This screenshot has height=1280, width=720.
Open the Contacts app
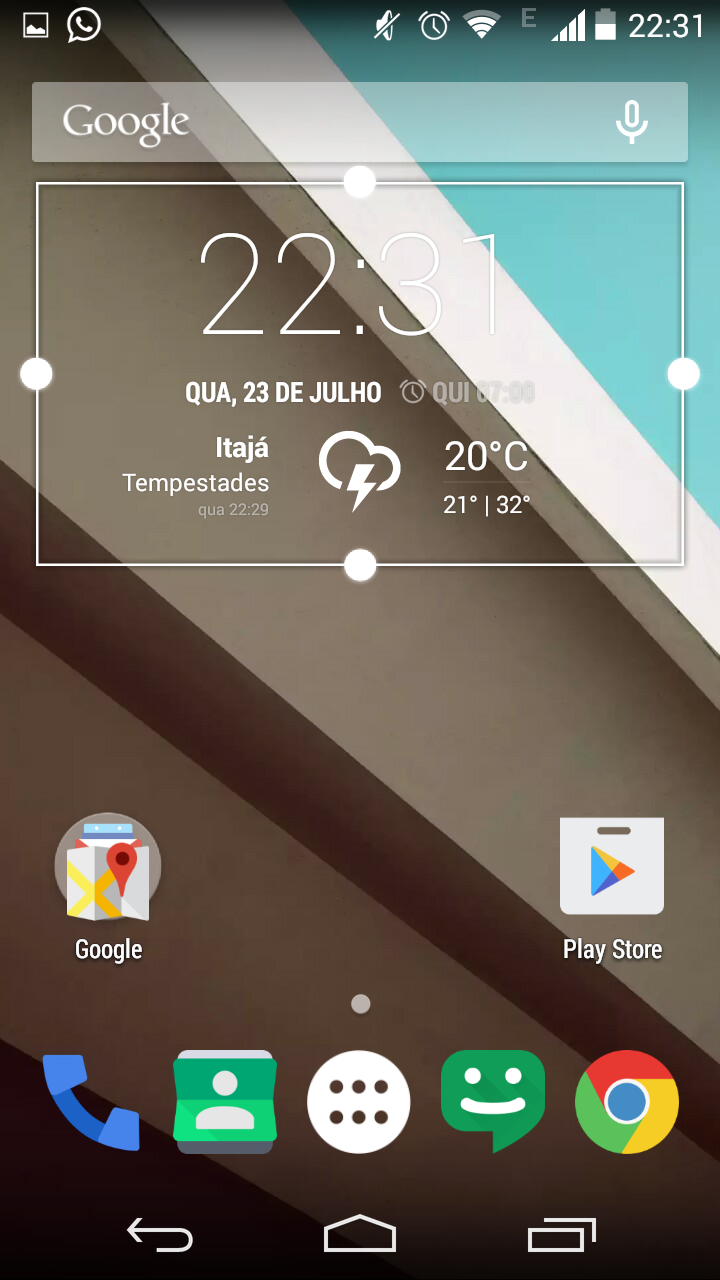(225, 1102)
